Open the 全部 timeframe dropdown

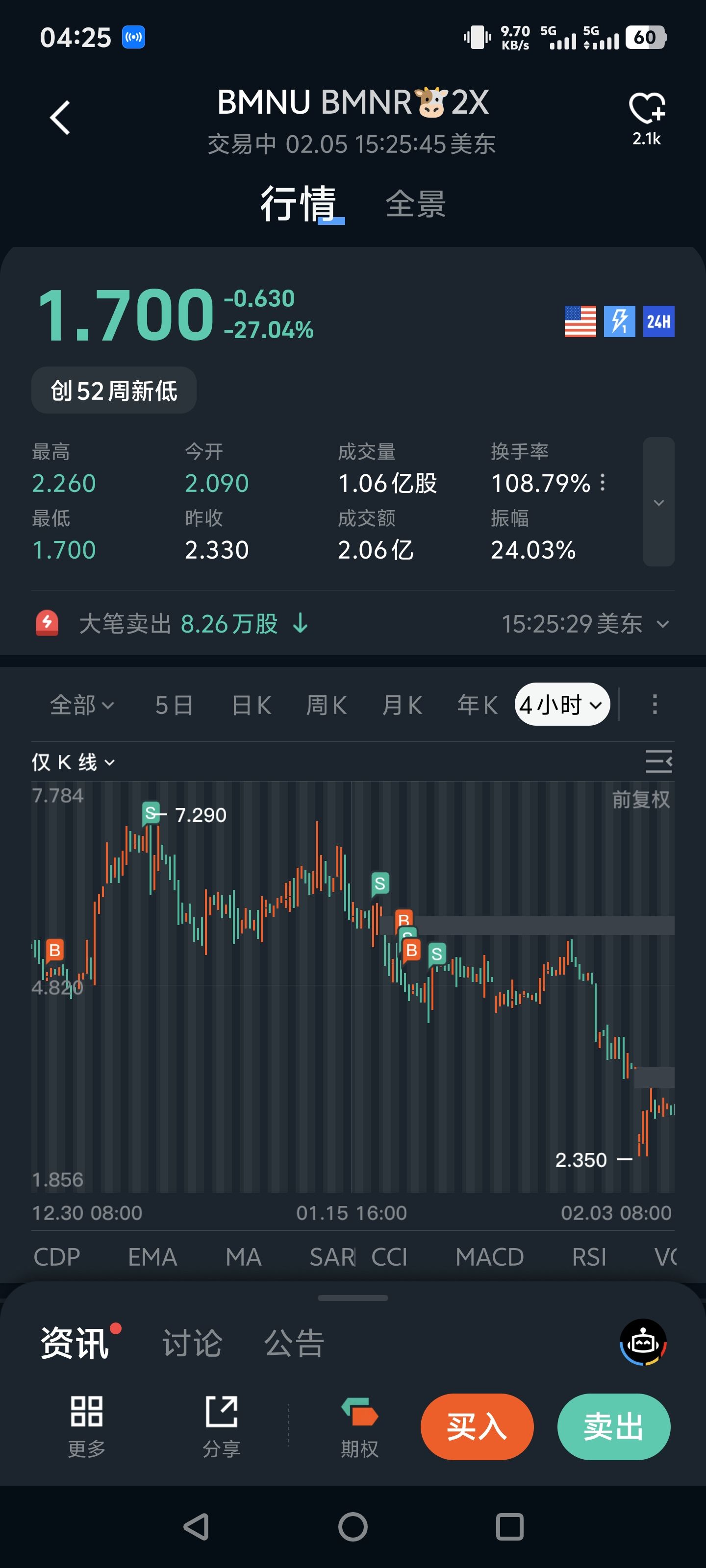[81, 705]
